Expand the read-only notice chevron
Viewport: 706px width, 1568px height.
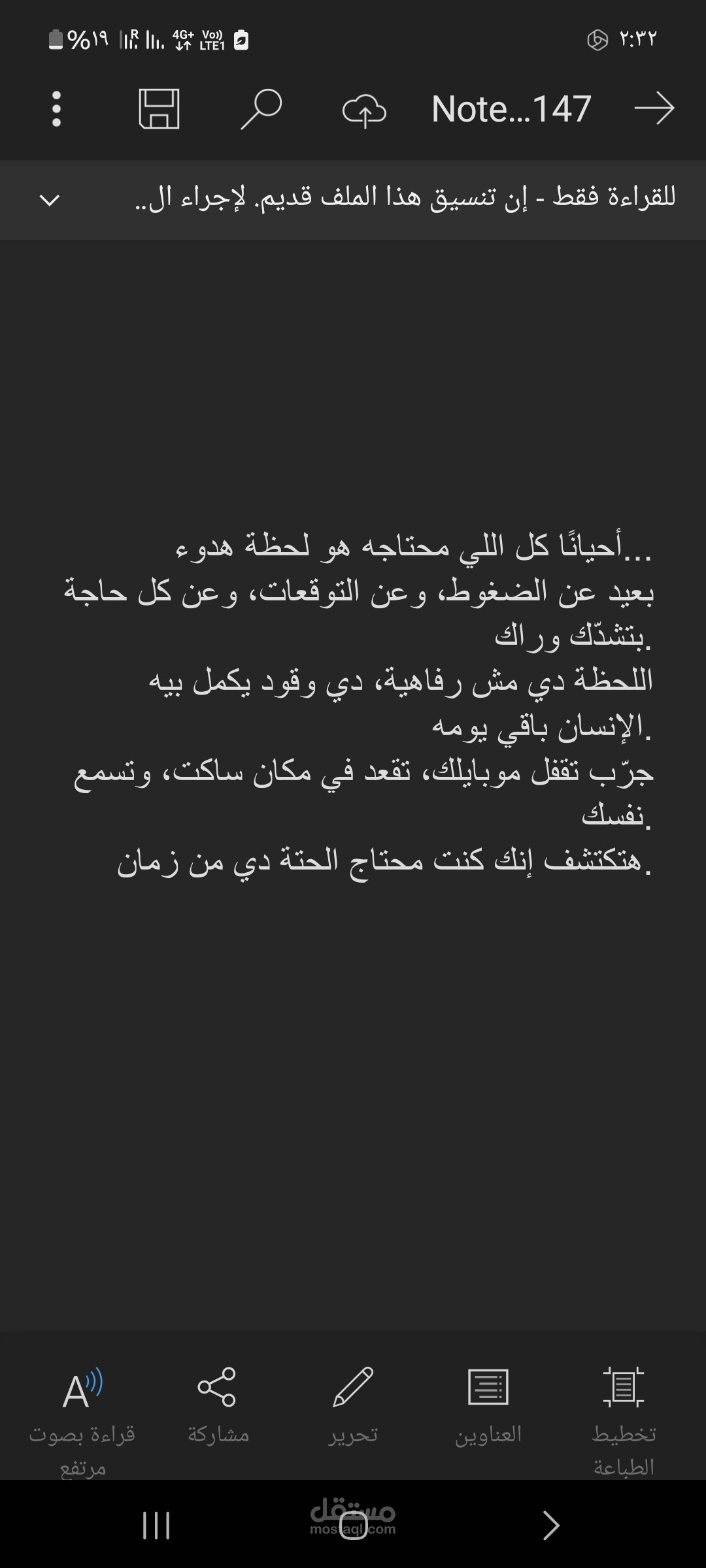pos(50,199)
